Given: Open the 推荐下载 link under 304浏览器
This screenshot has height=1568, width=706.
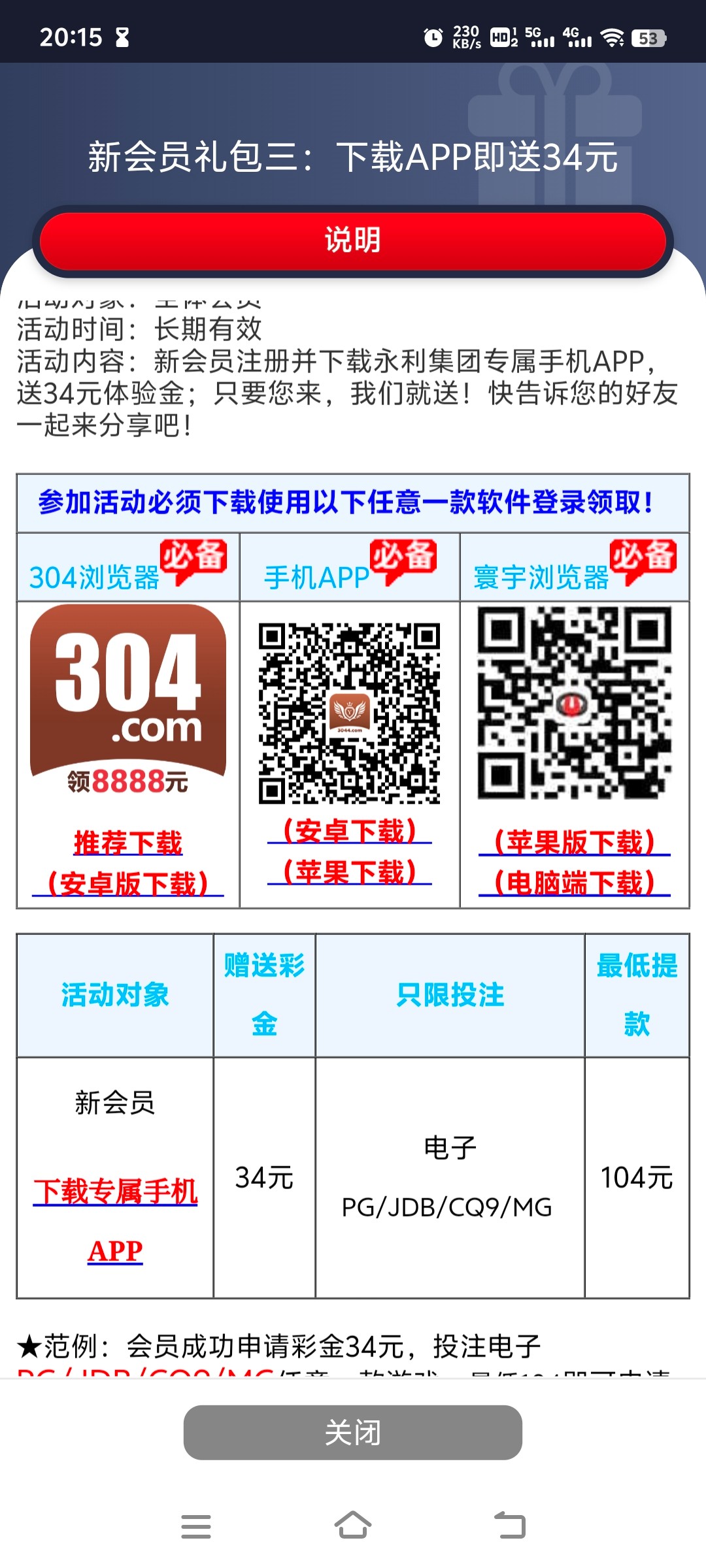Looking at the screenshot, I should [x=127, y=843].
